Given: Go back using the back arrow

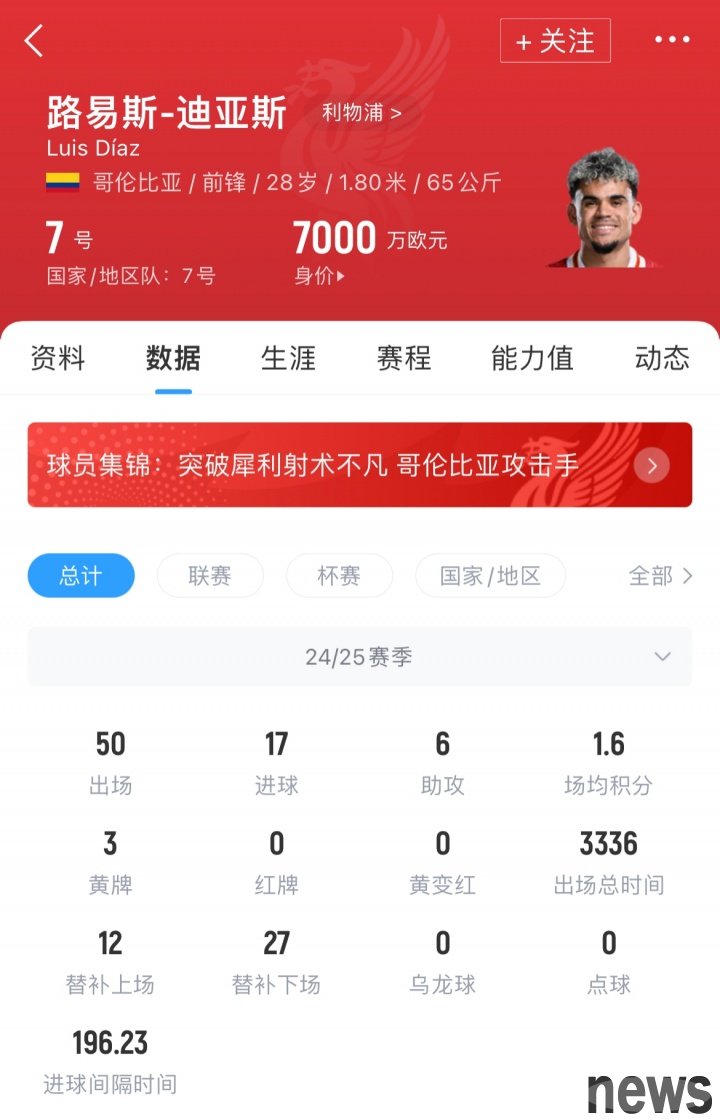Looking at the screenshot, I should coord(34,41).
